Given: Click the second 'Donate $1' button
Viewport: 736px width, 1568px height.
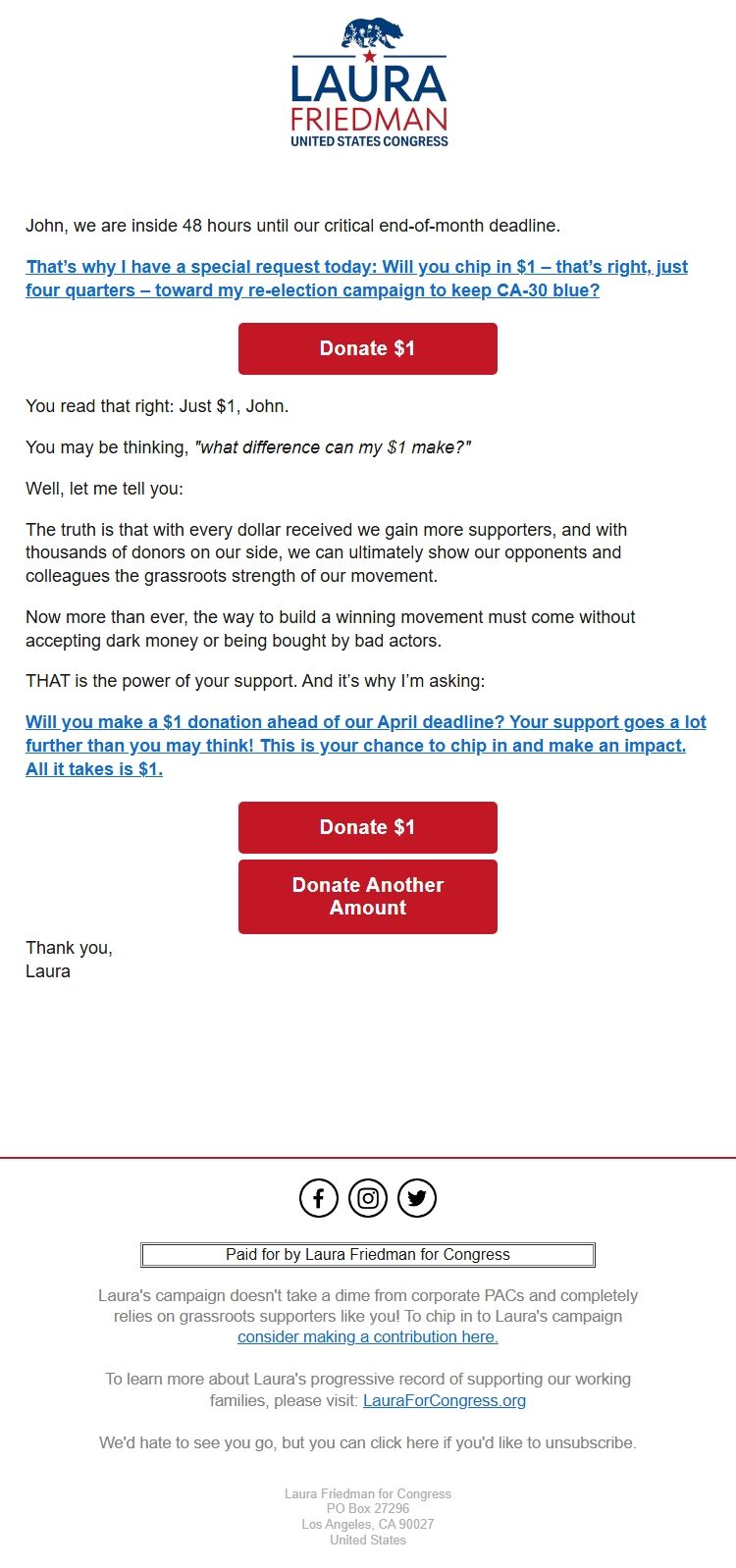Looking at the screenshot, I should 367,827.
